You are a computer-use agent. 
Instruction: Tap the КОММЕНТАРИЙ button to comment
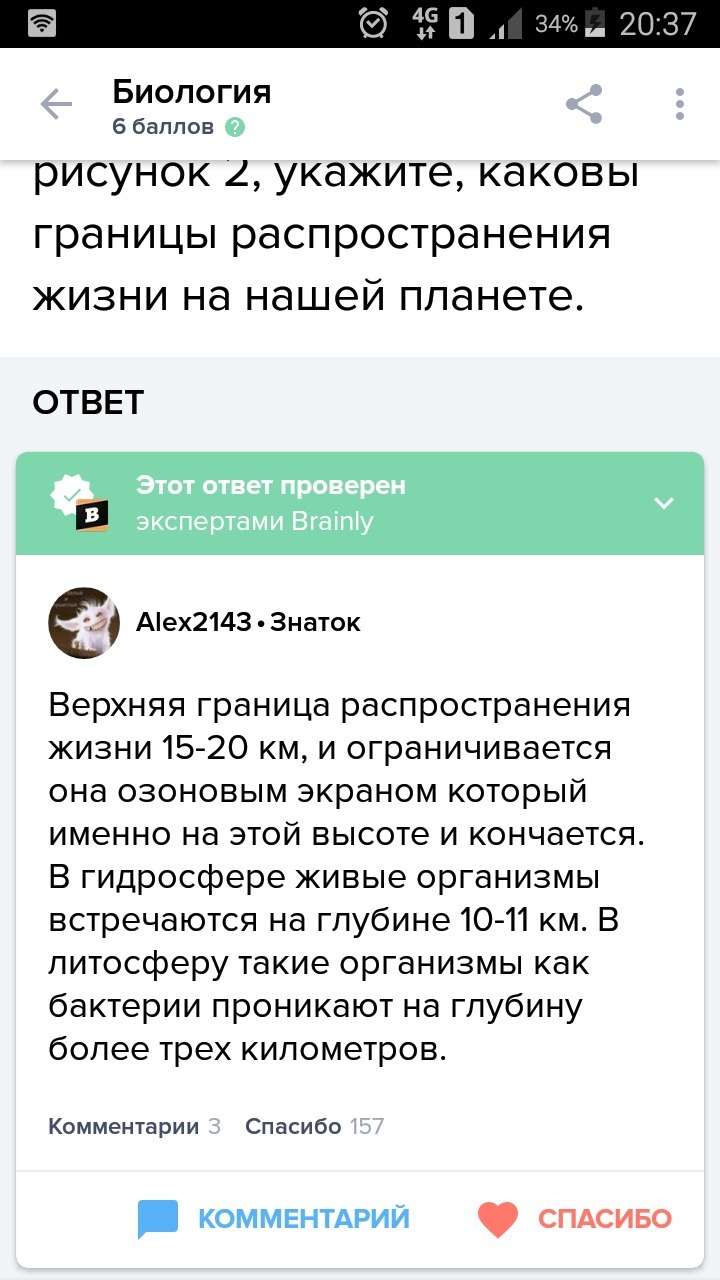[274, 1219]
